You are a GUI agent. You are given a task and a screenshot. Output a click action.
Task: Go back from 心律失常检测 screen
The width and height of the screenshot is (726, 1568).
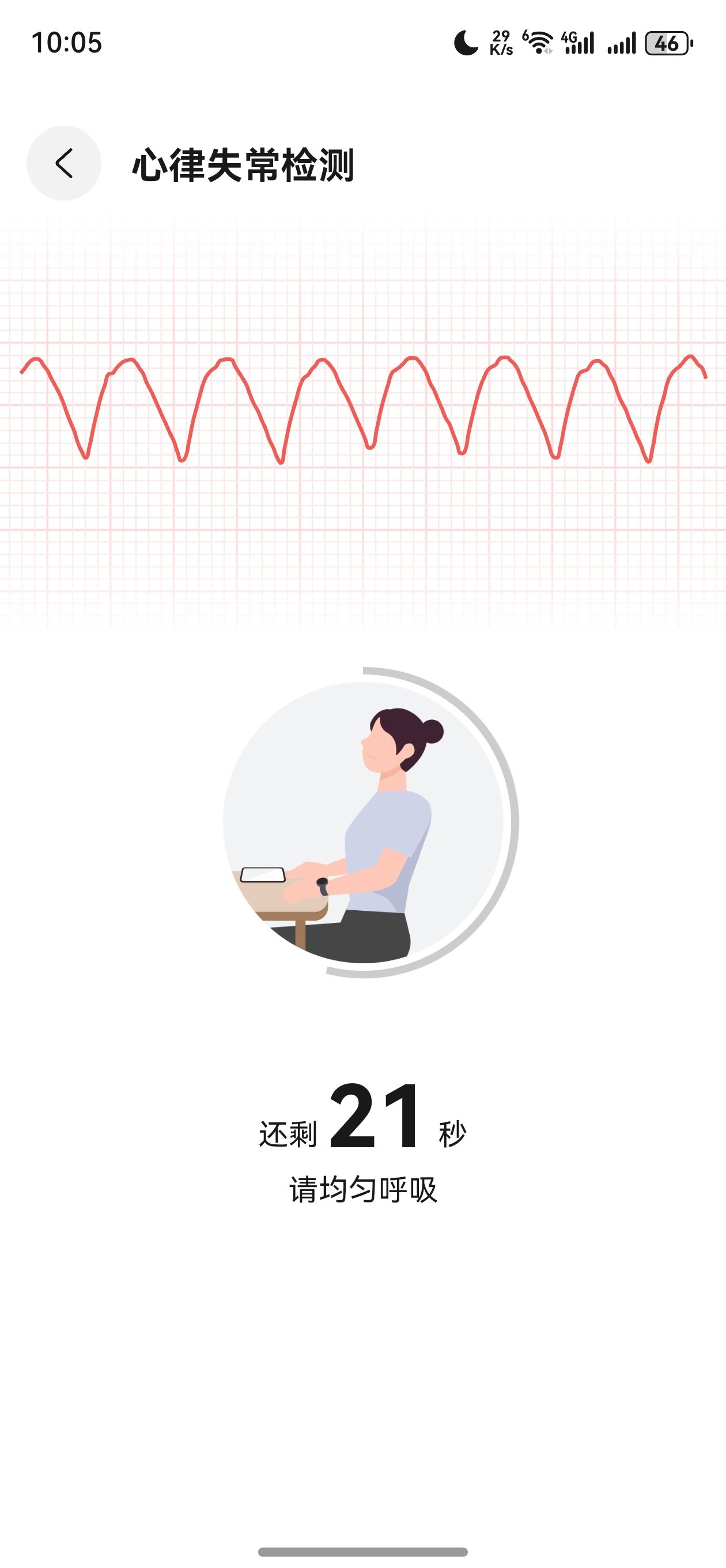coord(64,163)
